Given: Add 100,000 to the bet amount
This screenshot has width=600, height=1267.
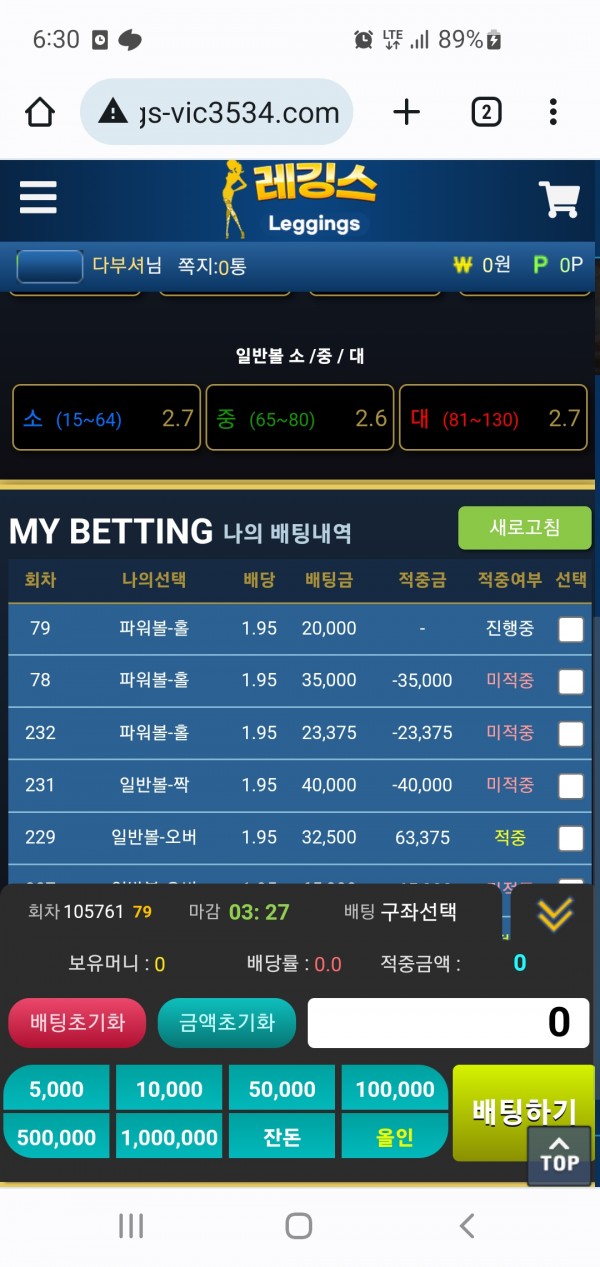Looking at the screenshot, I should pyautogui.click(x=395, y=1089).
